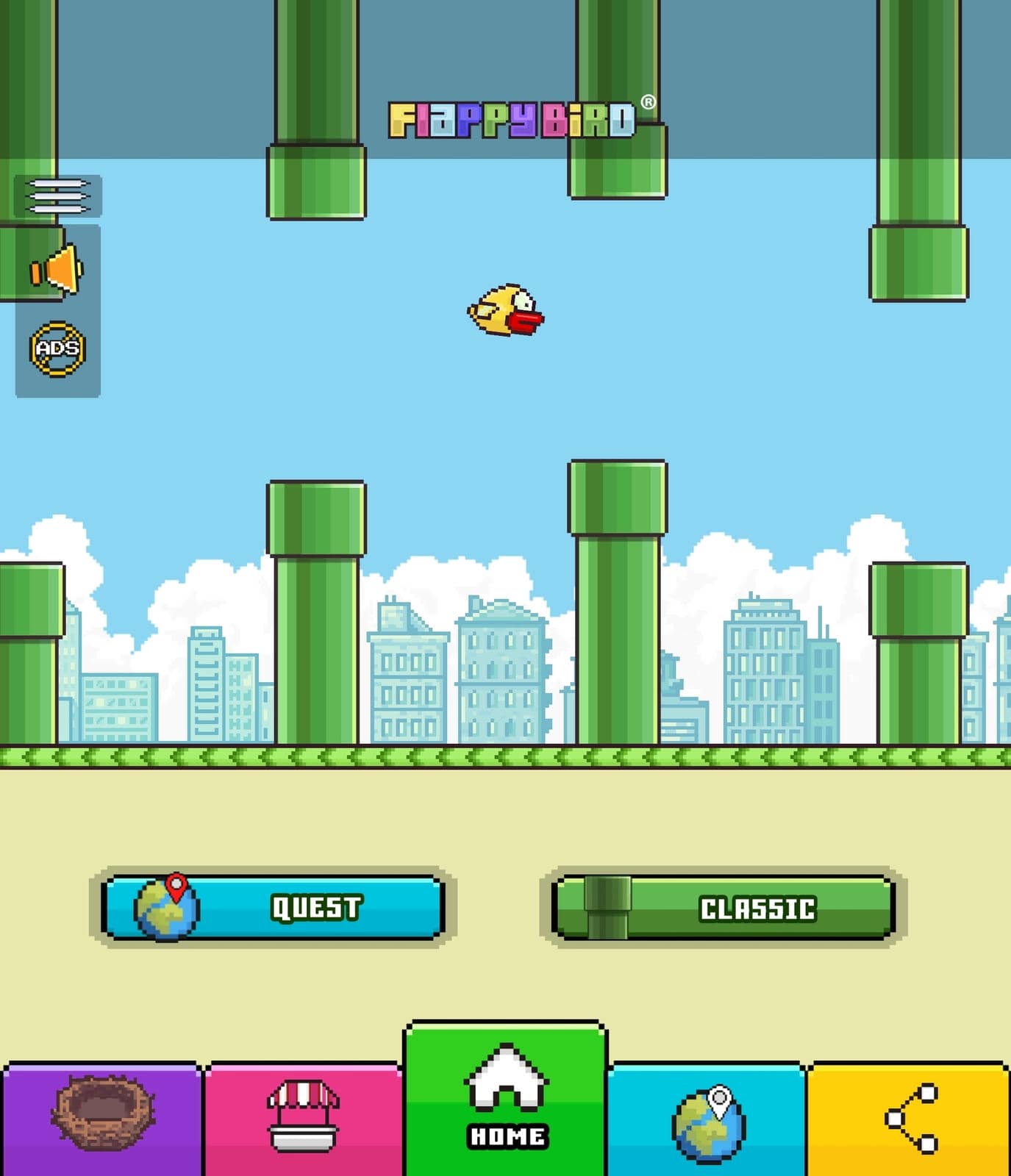Tap the red location pin on the globe tab
Screen dimensions: 1011x1176
721,1097
